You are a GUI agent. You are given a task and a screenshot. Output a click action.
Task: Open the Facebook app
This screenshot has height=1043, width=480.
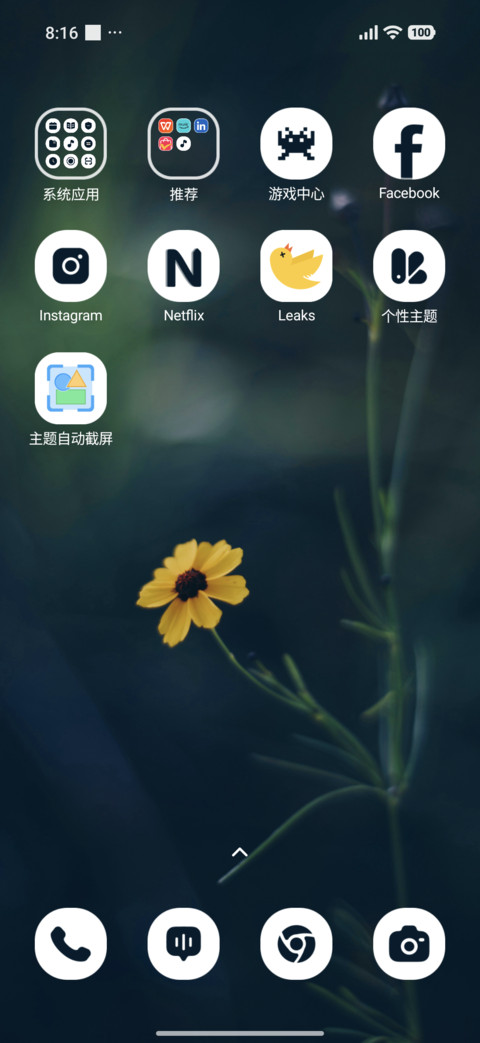(409, 144)
